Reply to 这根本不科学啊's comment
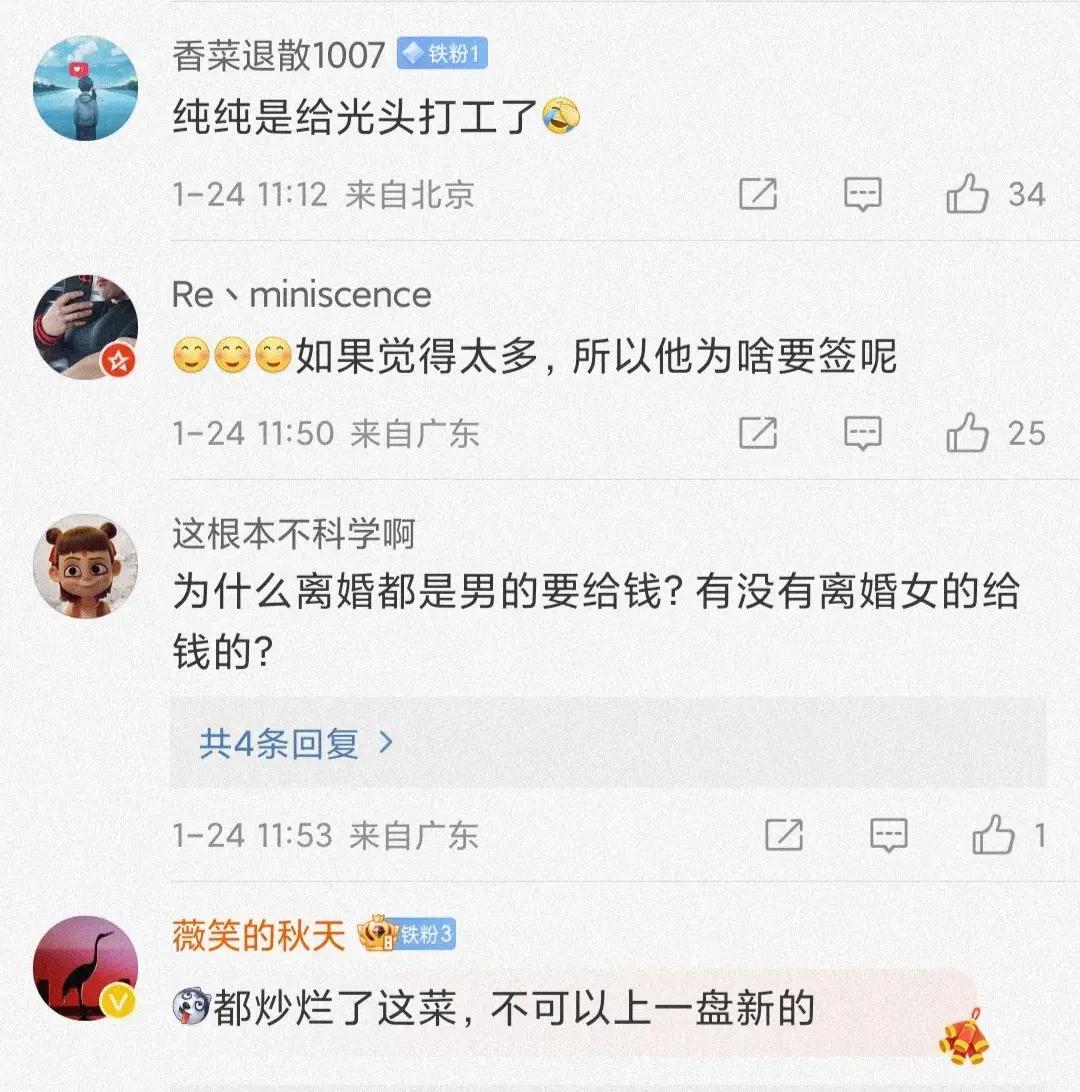 click(x=888, y=835)
